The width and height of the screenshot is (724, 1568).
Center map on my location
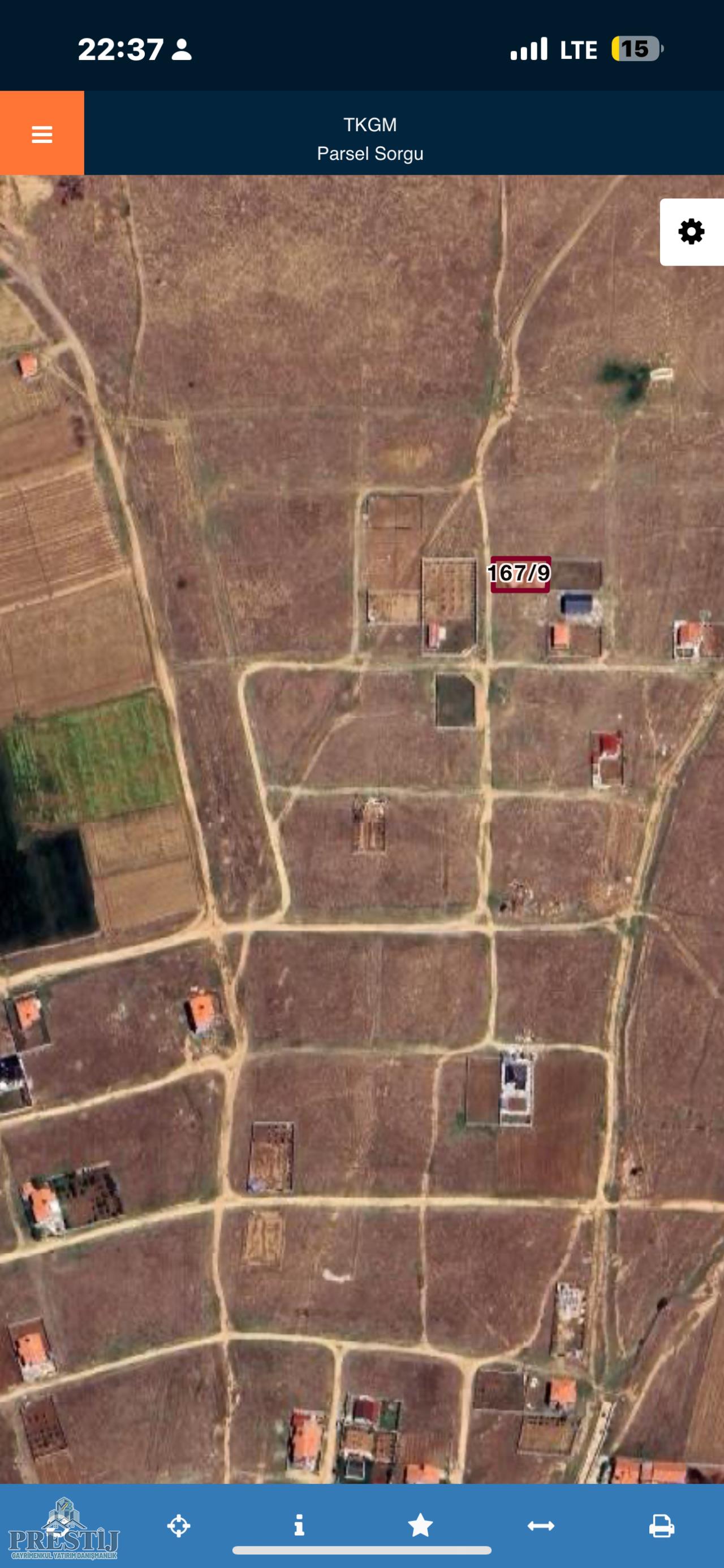[178, 1526]
